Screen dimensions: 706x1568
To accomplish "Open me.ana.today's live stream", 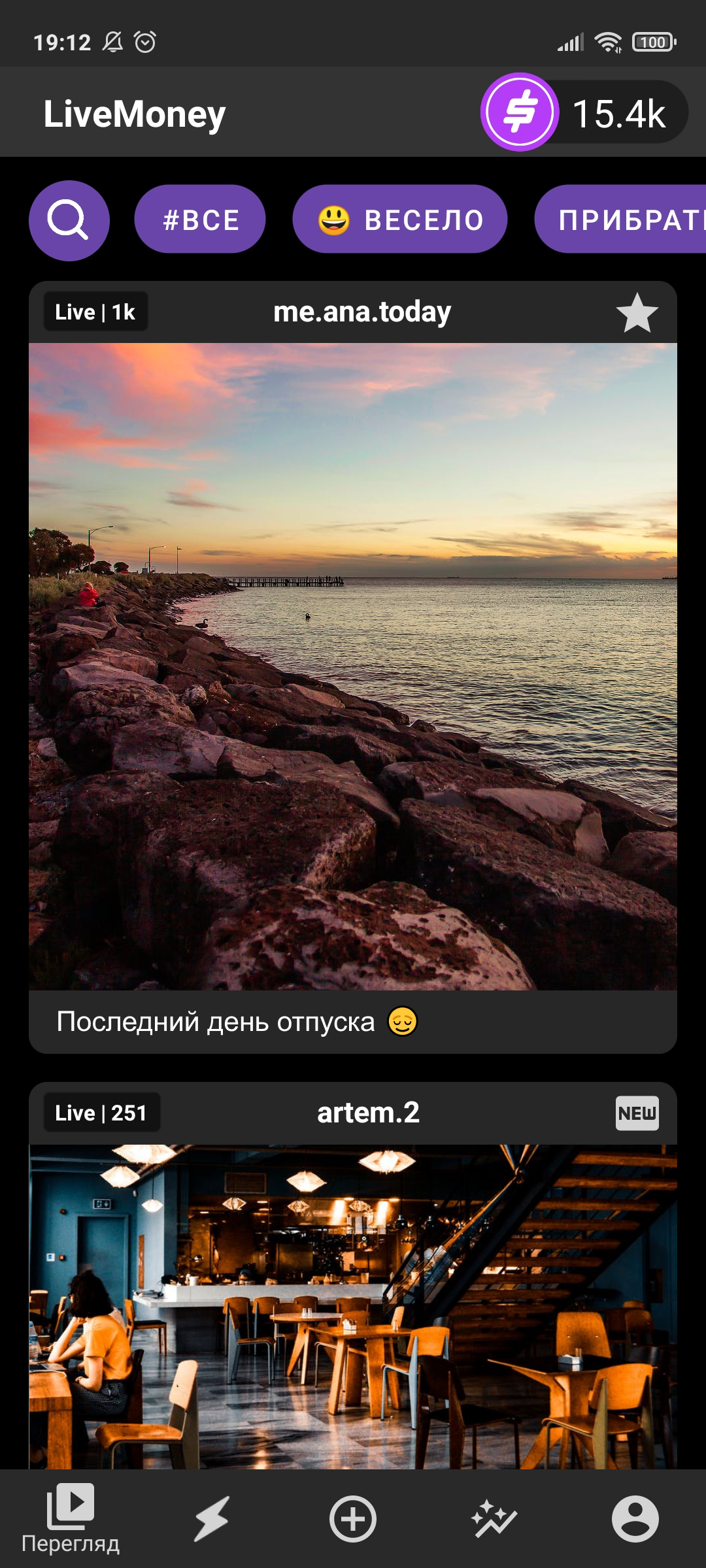I will 353,666.
